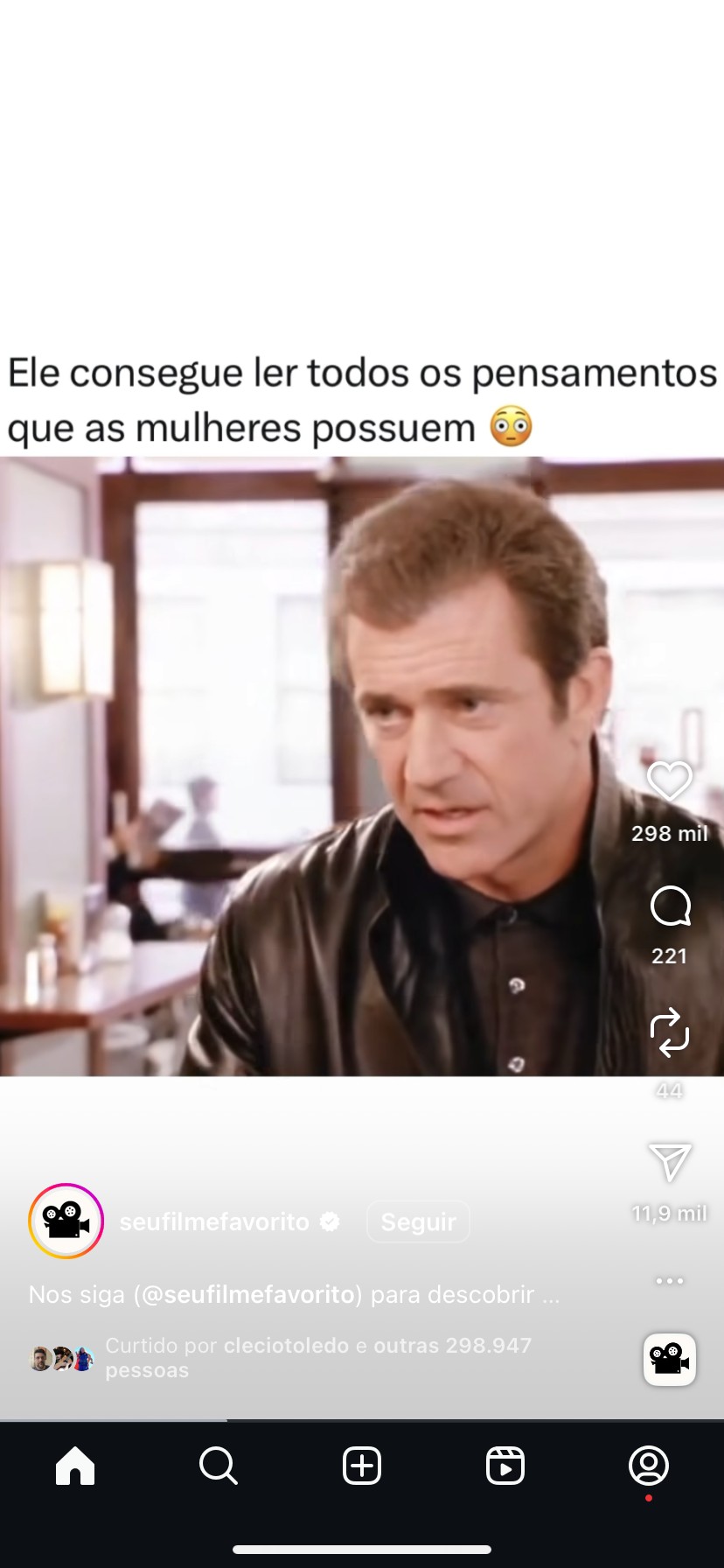Open the seufilmefavorito profile picture
This screenshot has width=724, height=1568.
(66, 1221)
